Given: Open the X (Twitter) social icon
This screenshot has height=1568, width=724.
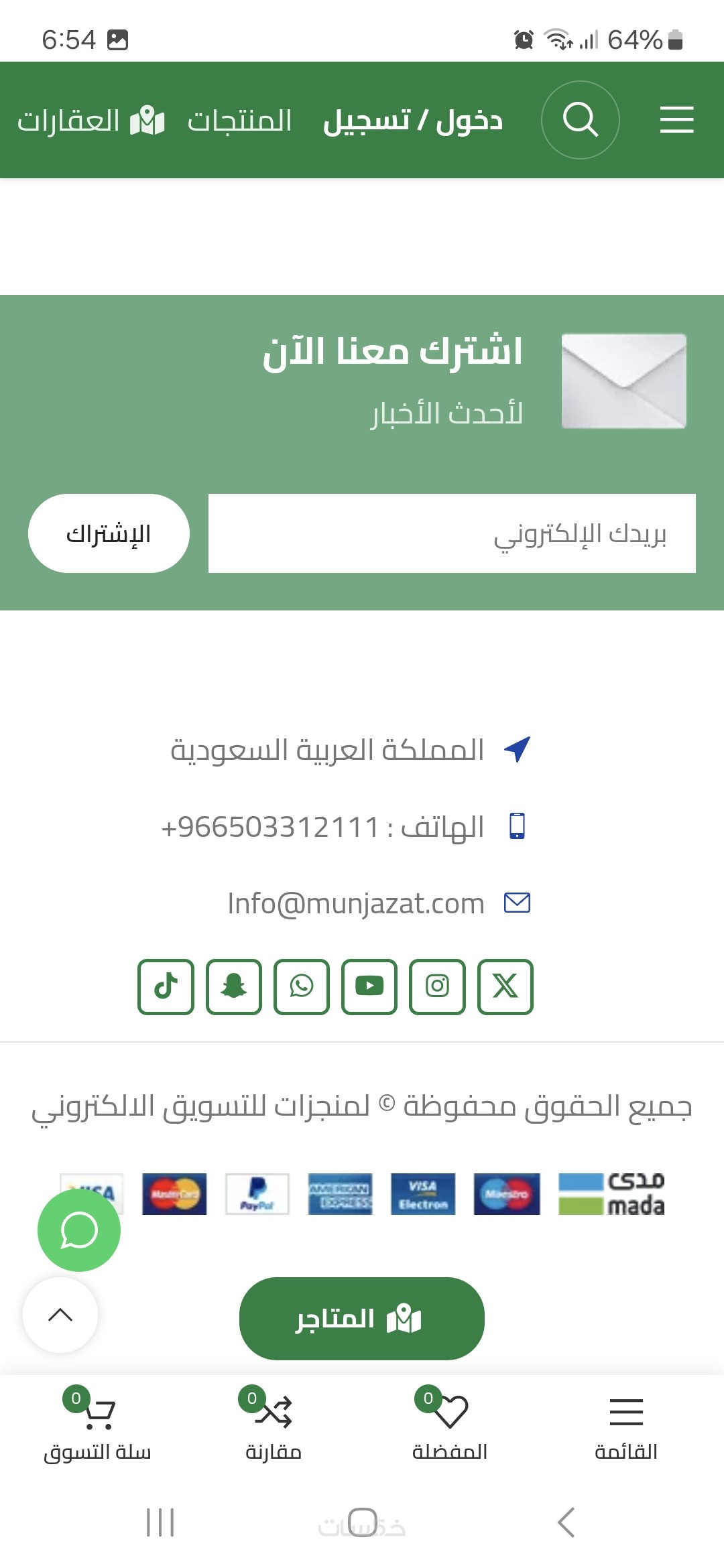Looking at the screenshot, I should 505,986.
